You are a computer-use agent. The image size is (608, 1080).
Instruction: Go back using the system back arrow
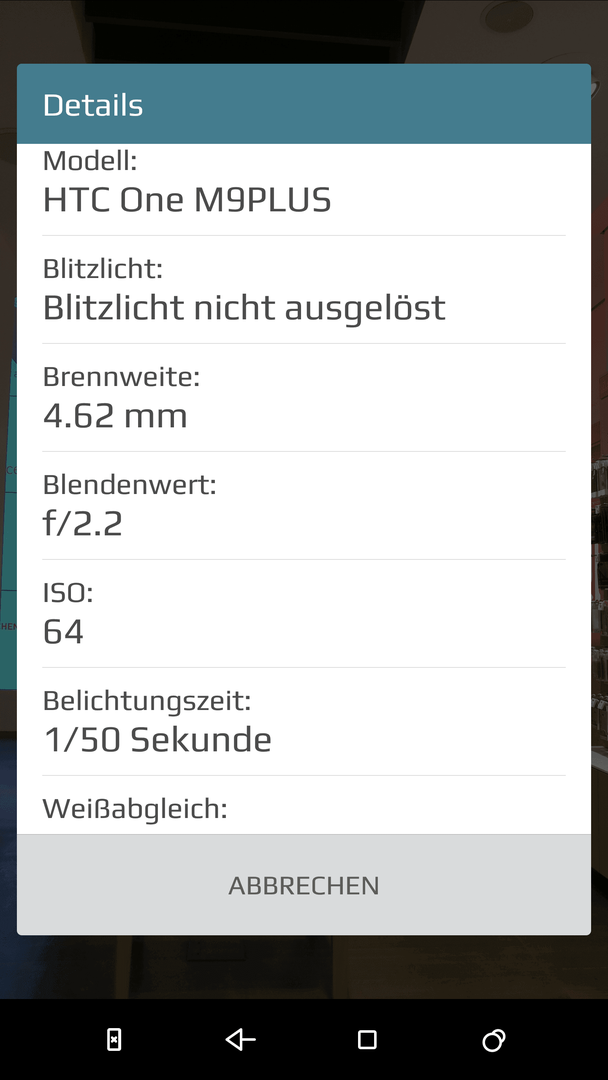[x=240, y=1039]
